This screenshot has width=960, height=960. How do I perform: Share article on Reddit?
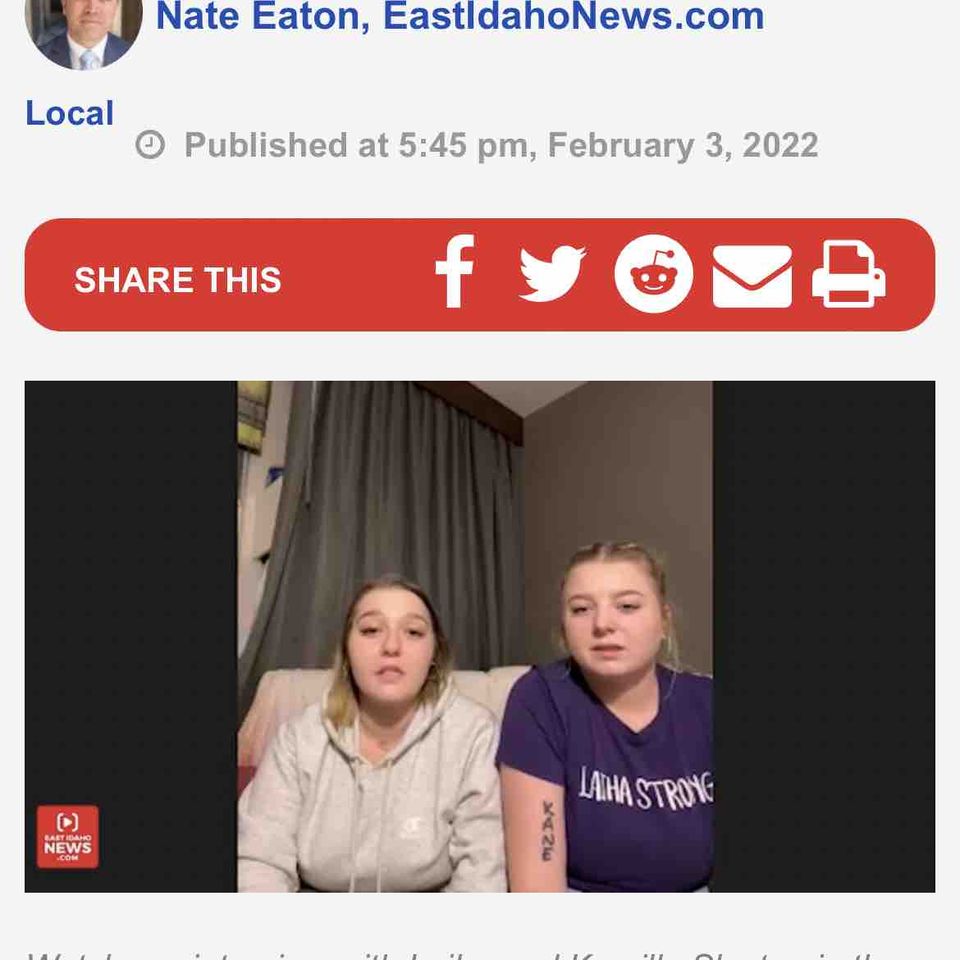click(x=653, y=274)
